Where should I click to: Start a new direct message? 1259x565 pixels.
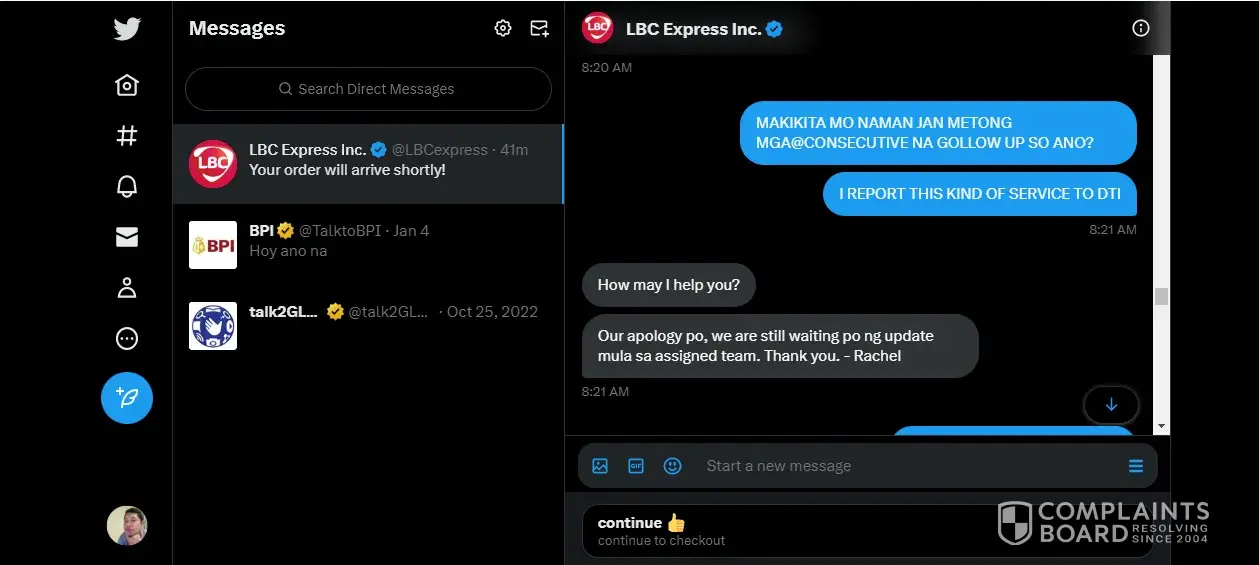(x=539, y=28)
